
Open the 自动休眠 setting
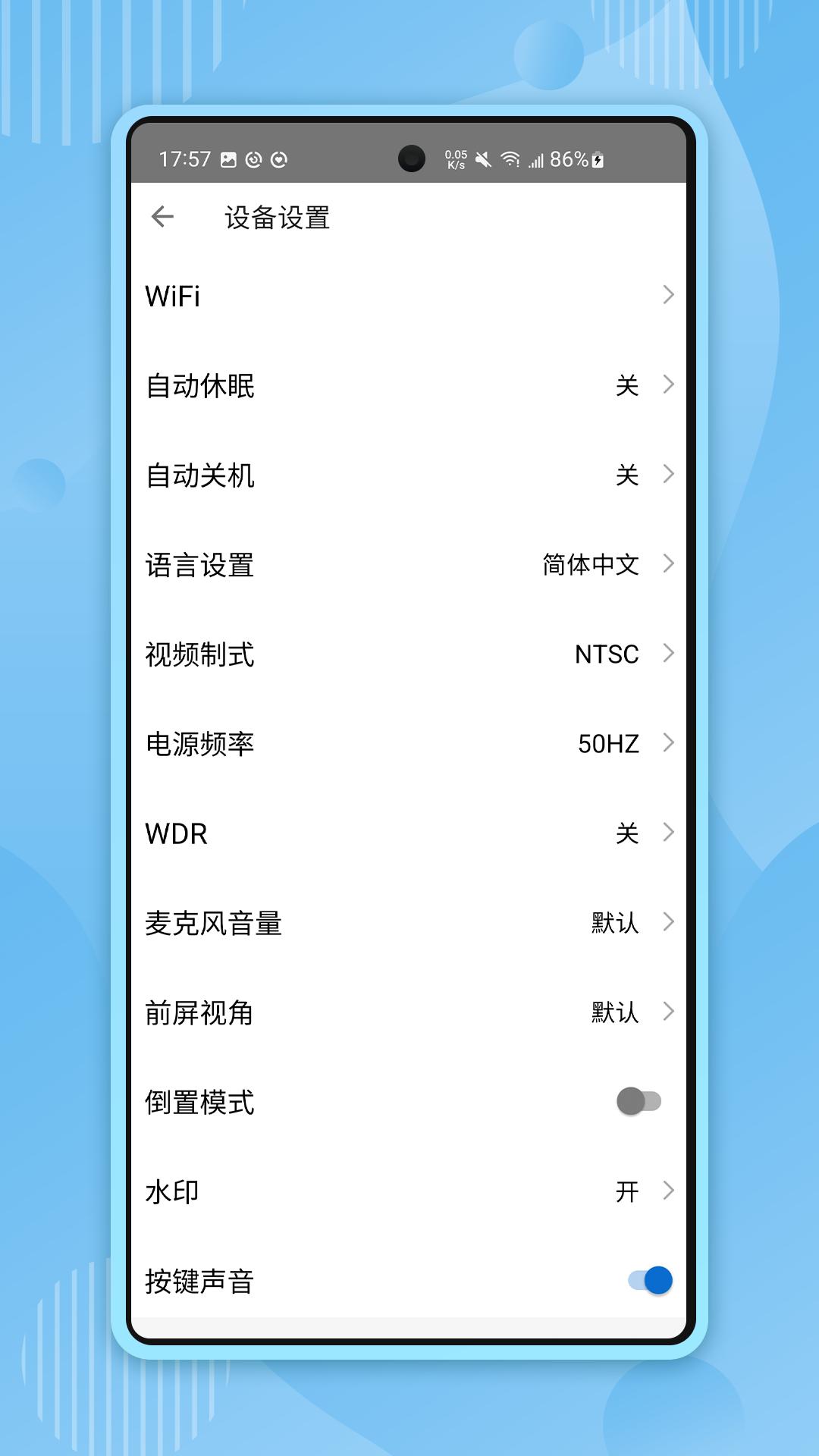tap(409, 386)
